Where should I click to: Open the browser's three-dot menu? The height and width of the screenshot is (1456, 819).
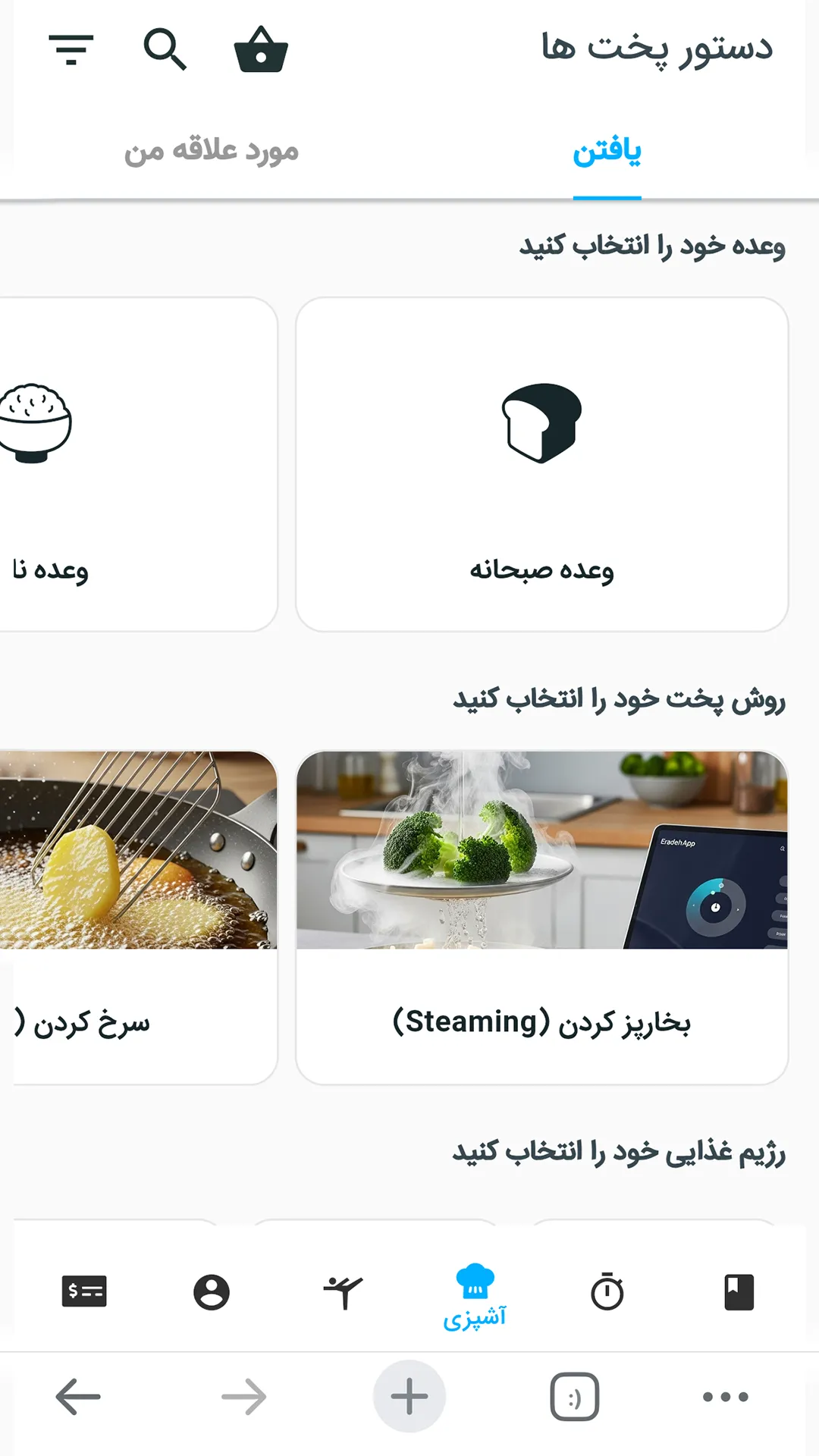coord(725,1396)
